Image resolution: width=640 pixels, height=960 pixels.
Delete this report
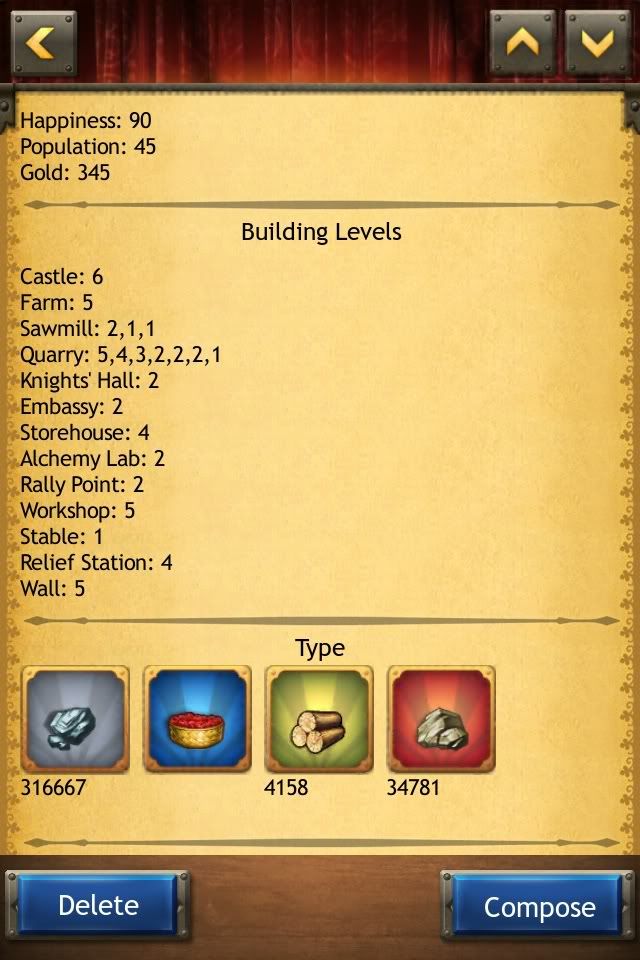pyautogui.click(x=98, y=906)
